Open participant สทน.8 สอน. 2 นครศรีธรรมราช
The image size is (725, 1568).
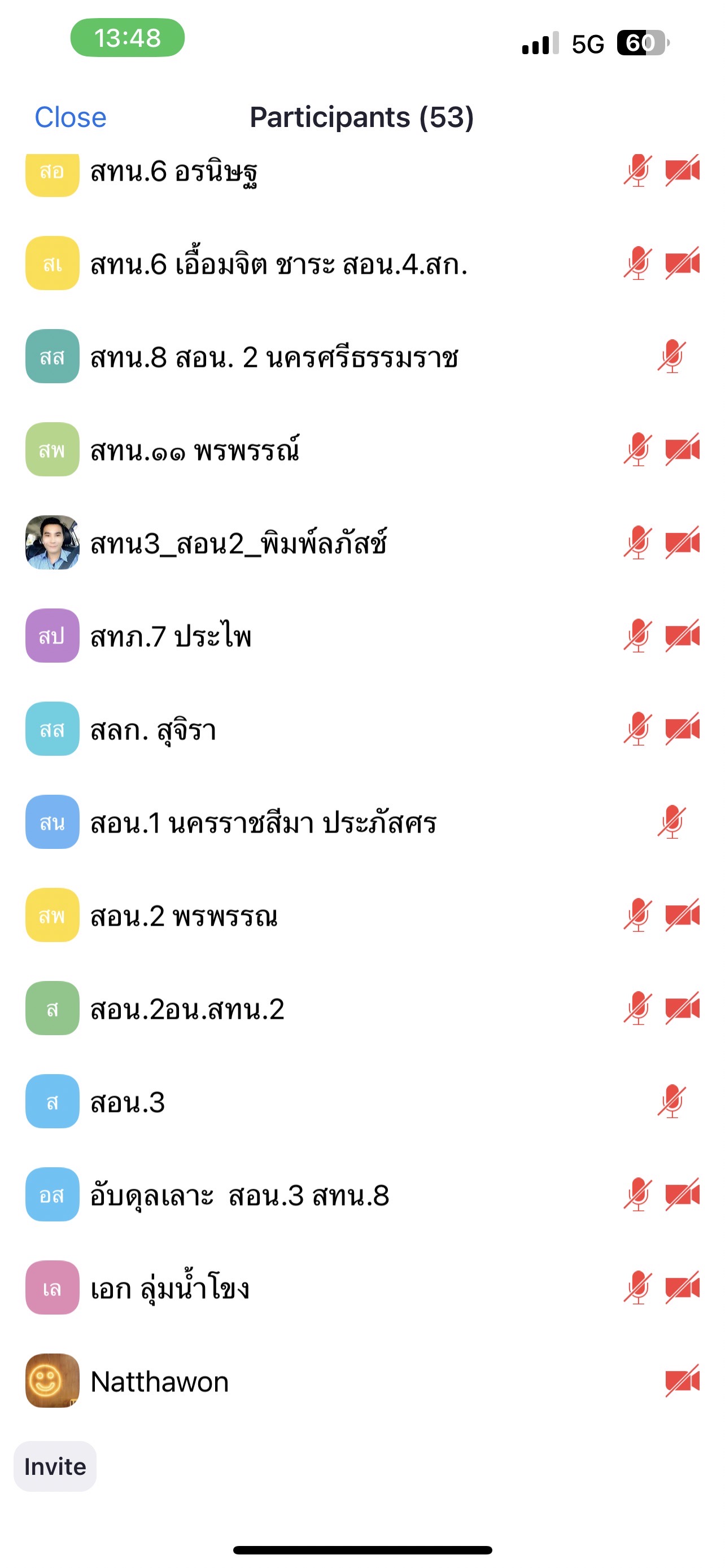coord(274,357)
